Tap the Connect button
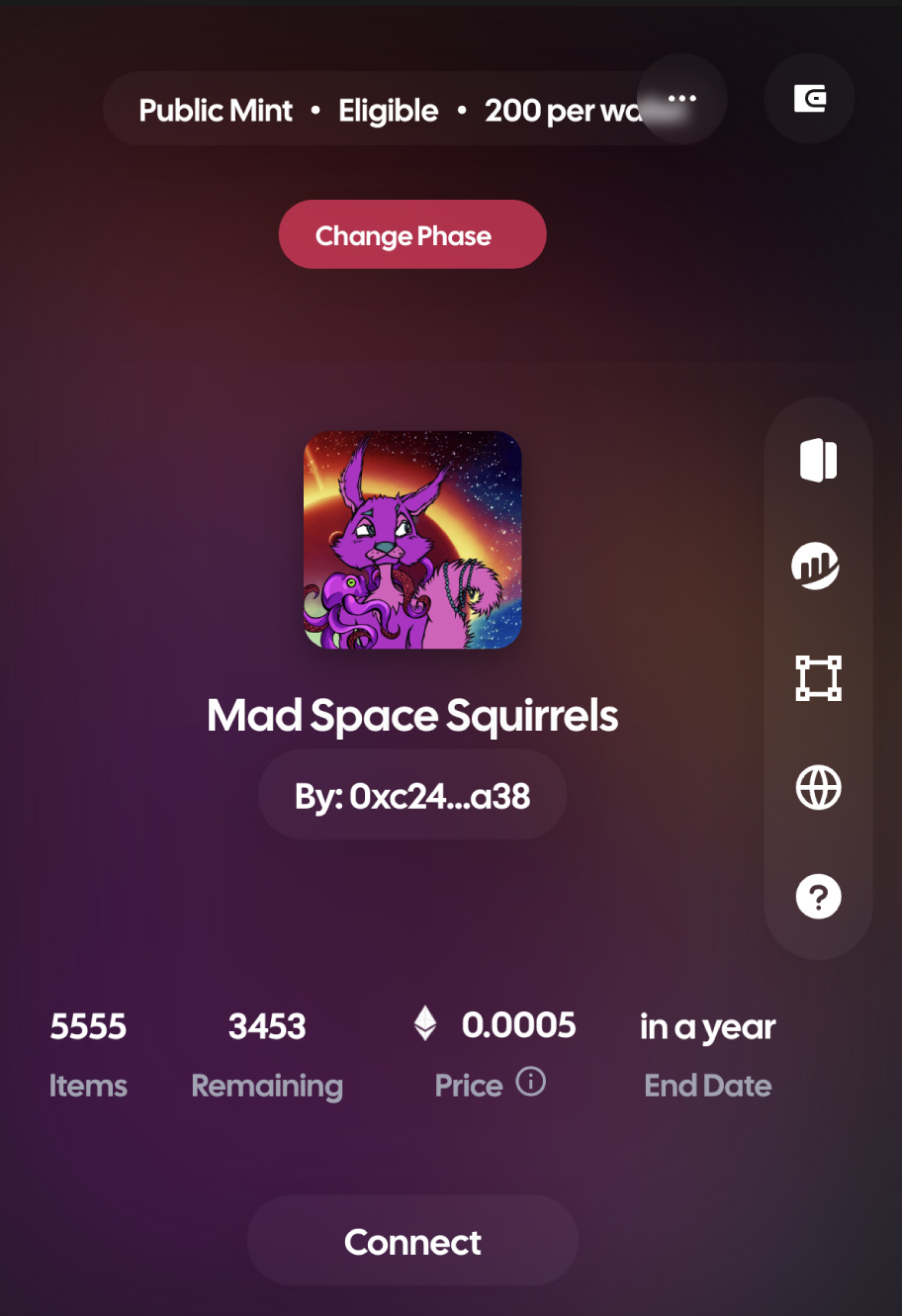 click(x=412, y=1242)
